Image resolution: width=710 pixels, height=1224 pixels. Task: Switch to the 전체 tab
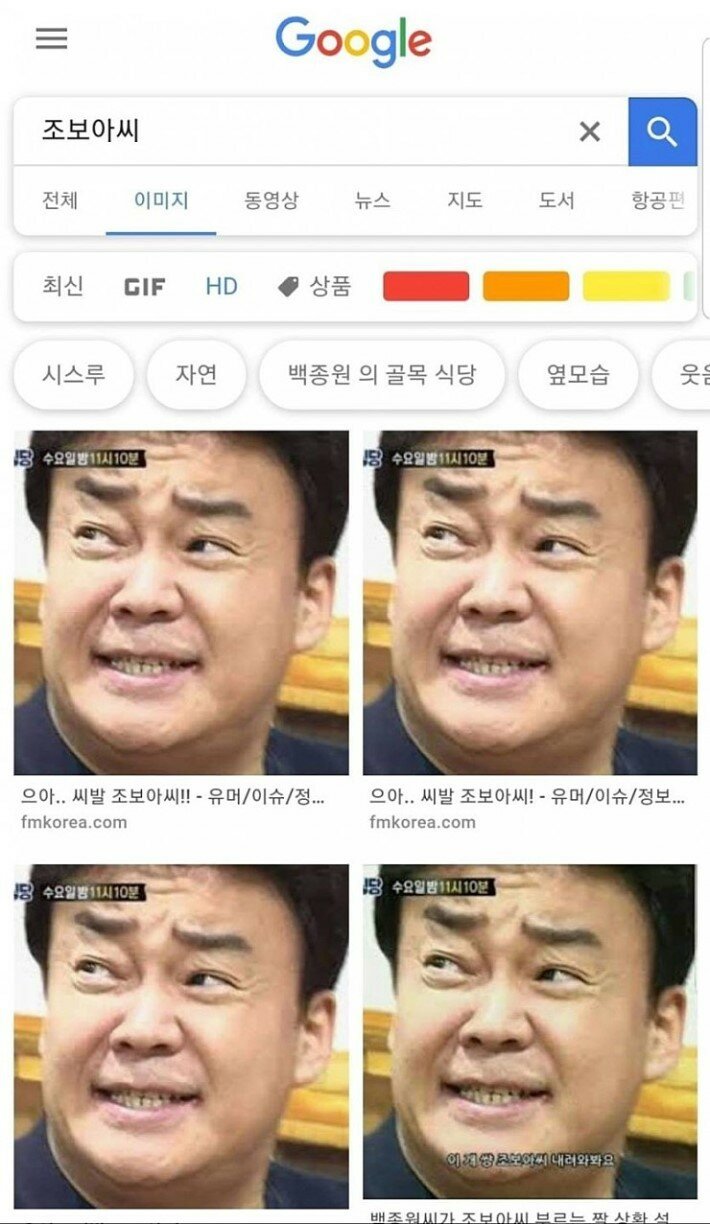(x=60, y=200)
